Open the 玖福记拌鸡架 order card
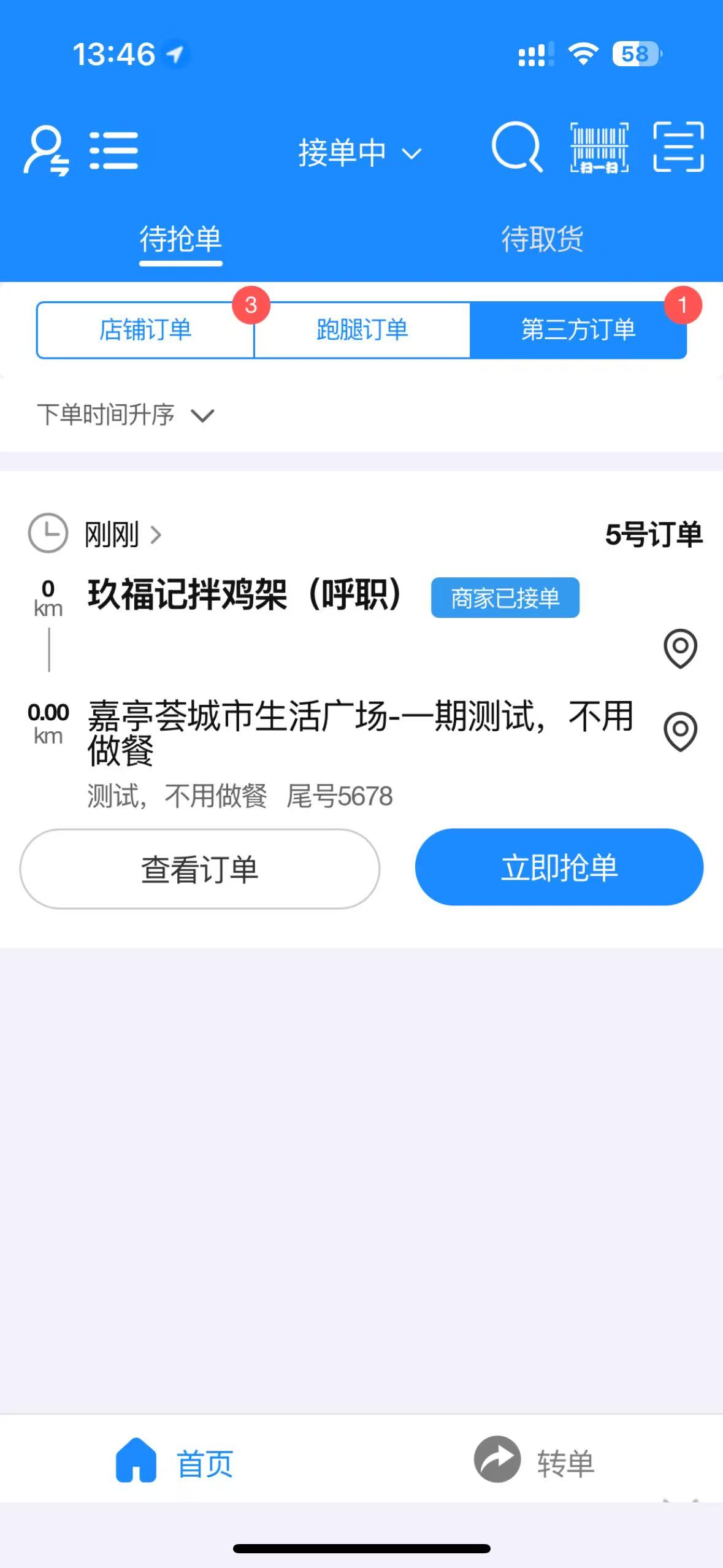 [244, 595]
